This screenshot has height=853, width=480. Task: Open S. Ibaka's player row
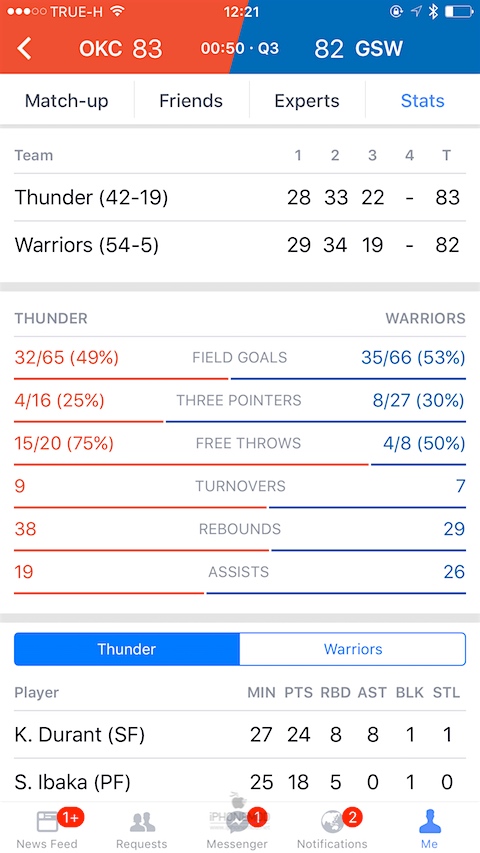(240, 782)
